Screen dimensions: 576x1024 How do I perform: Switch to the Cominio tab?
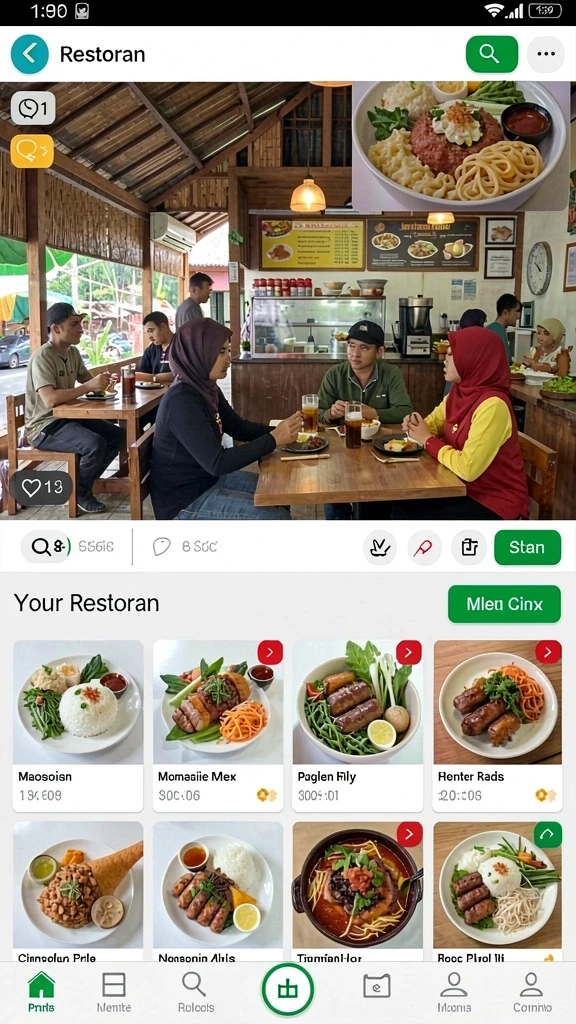[x=532, y=992]
